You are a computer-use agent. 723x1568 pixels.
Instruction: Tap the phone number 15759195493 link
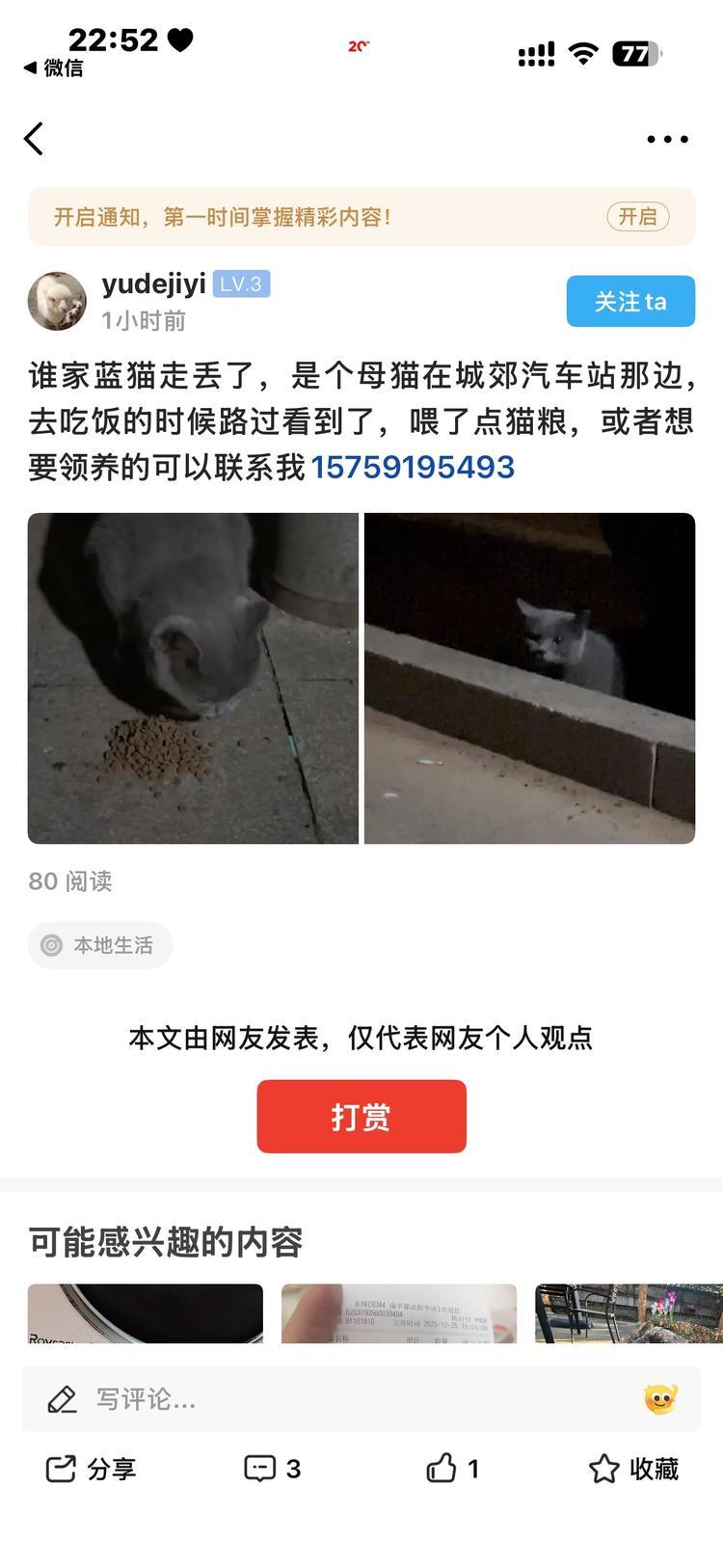pyautogui.click(x=412, y=468)
